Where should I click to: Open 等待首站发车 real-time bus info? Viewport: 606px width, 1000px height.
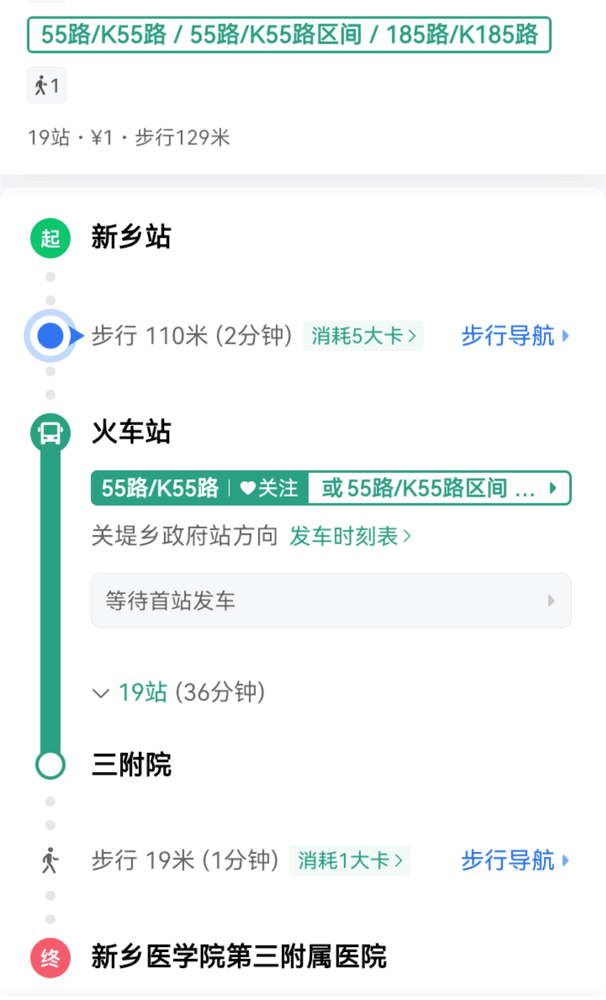(x=331, y=601)
